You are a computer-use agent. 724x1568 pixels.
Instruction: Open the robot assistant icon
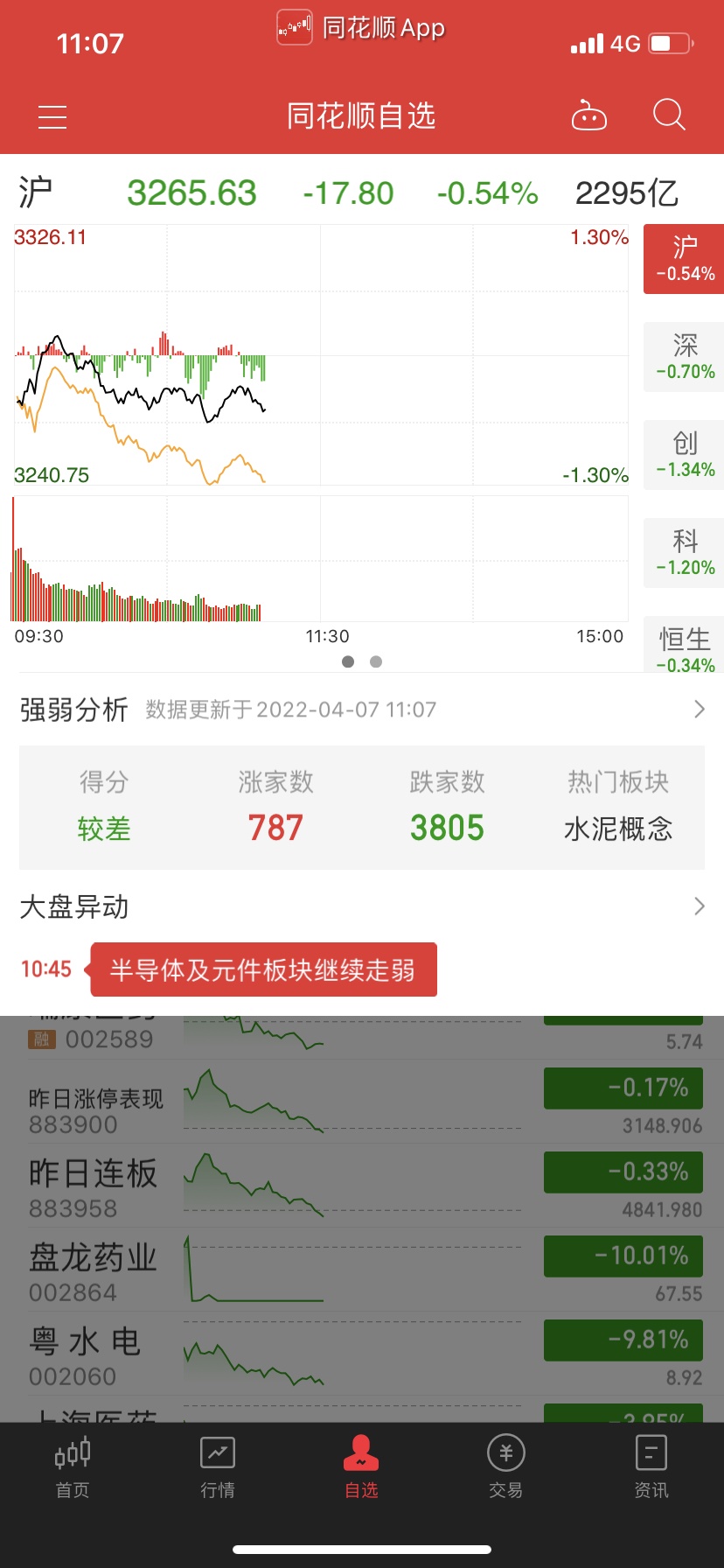coord(589,115)
